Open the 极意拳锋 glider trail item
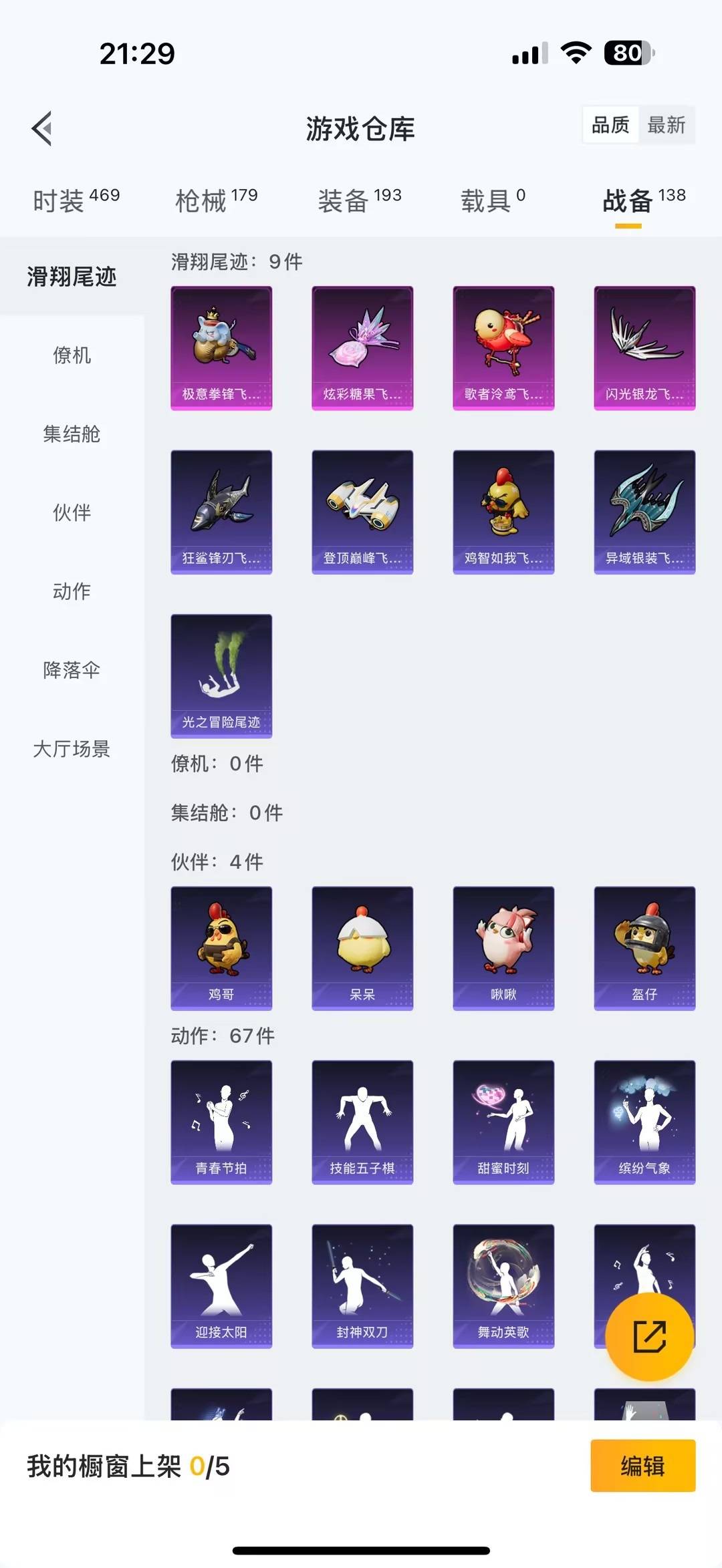 click(221, 347)
